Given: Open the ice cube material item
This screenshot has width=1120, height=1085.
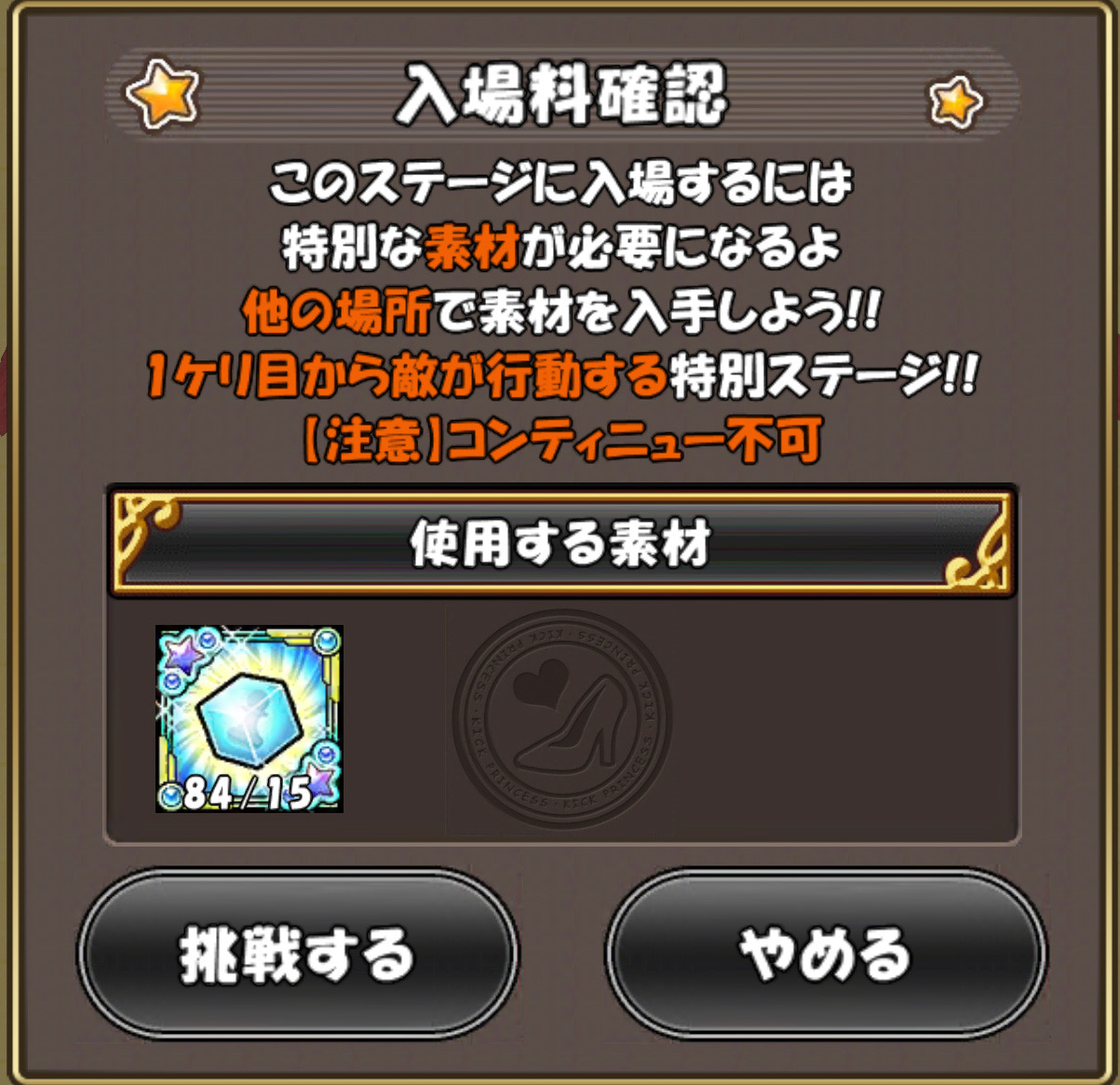Looking at the screenshot, I should tap(249, 718).
